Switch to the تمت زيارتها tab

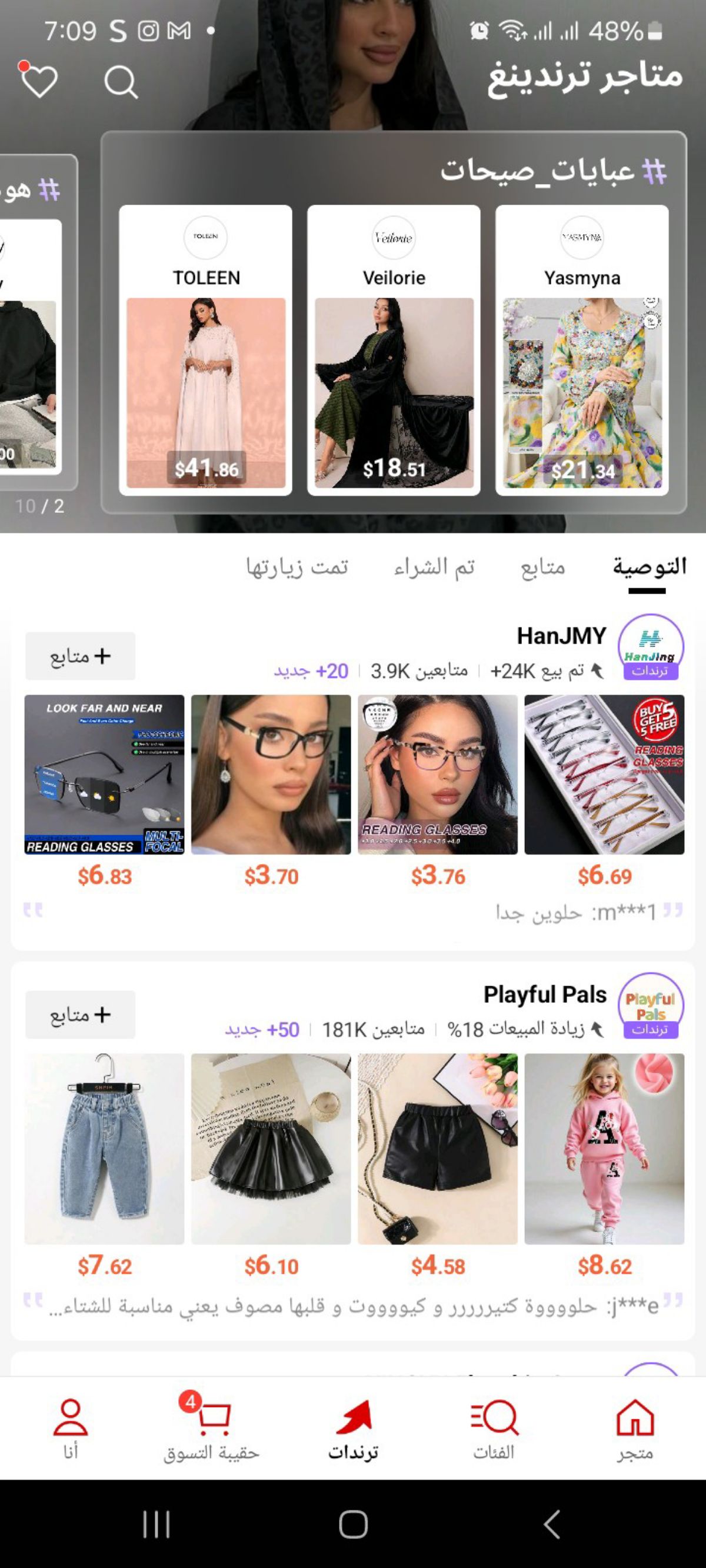297,567
